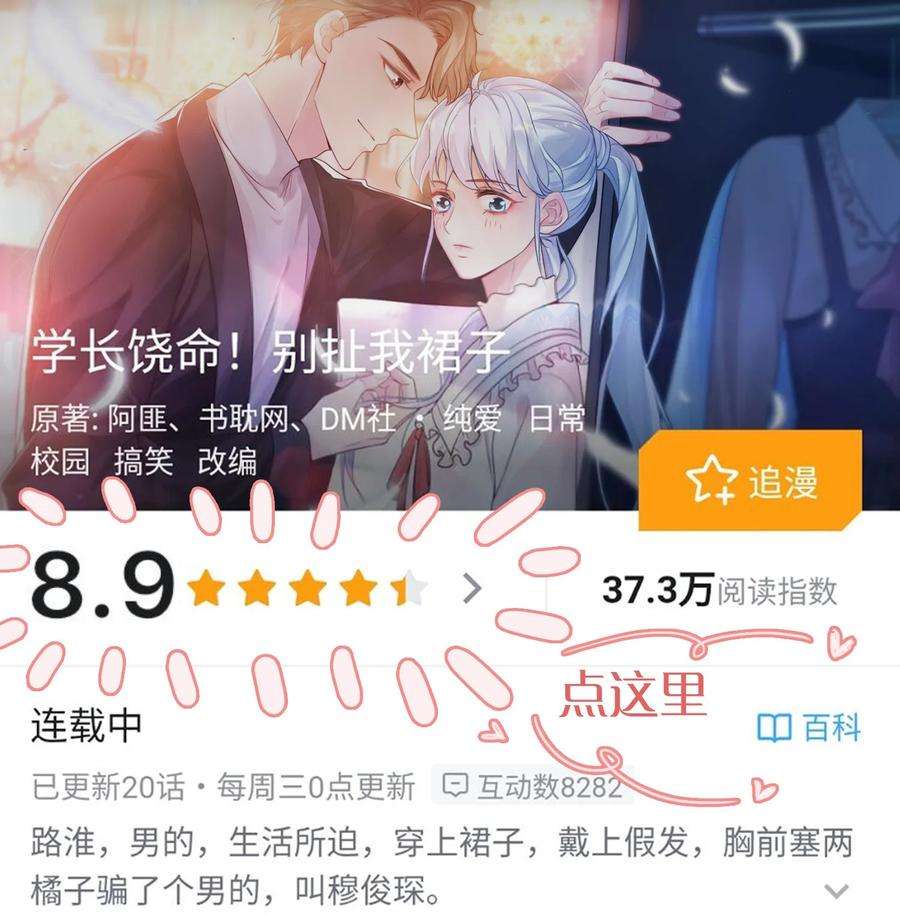Follow this comic with the 追漫 button
This screenshot has height=916, width=900.
pyautogui.click(x=750, y=481)
